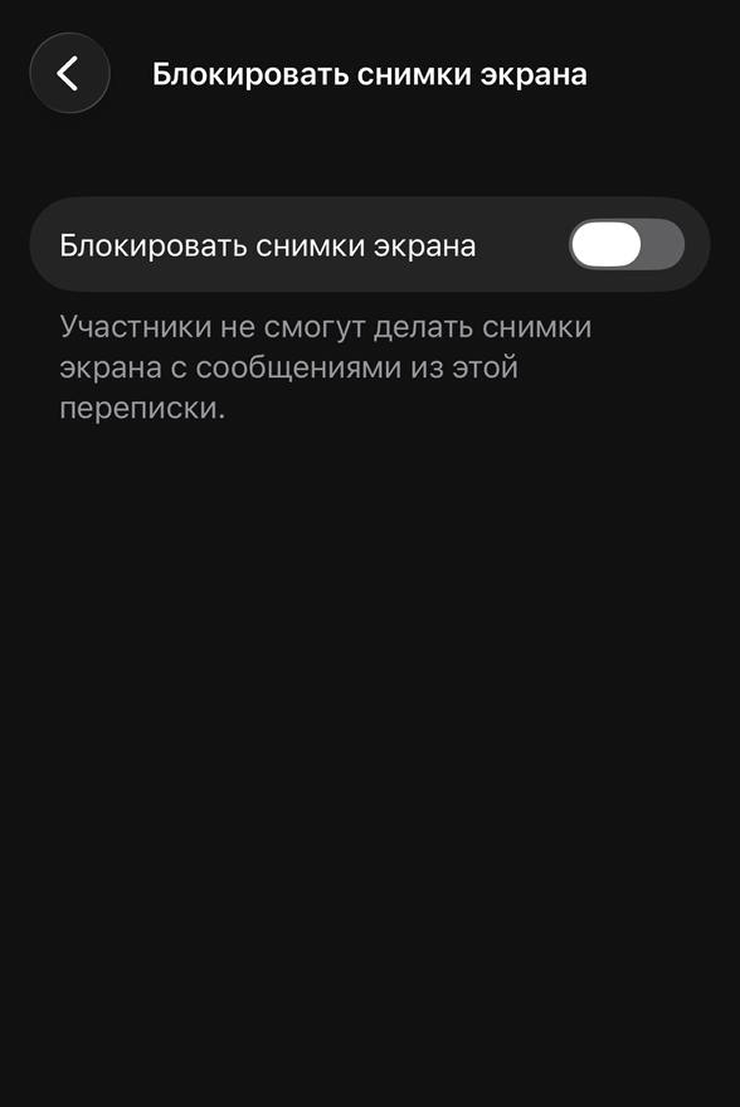Viewport: 740px width, 1107px height.
Task: Toggle the Блокировать снимки экрана switch
Action: point(626,245)
